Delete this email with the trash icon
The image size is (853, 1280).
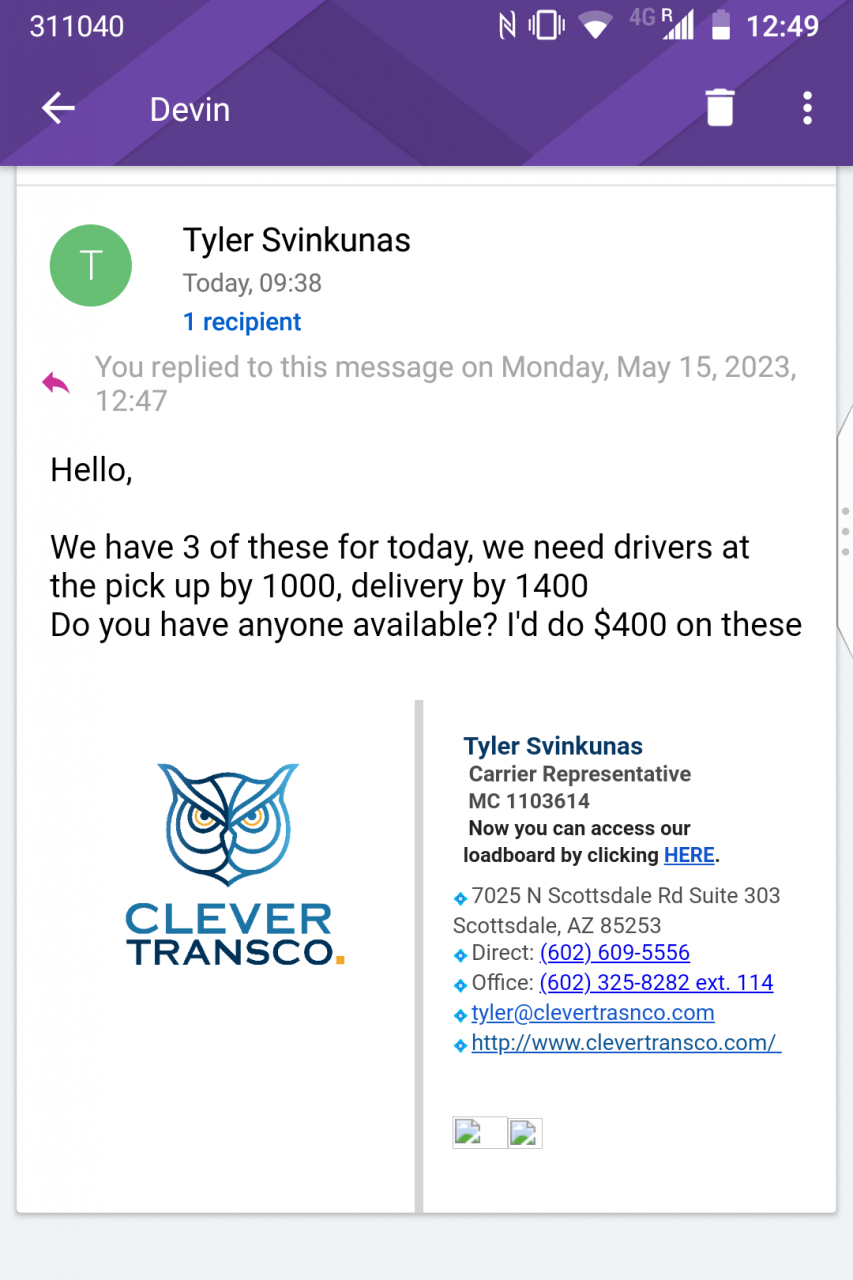click(x=720, y=108)
